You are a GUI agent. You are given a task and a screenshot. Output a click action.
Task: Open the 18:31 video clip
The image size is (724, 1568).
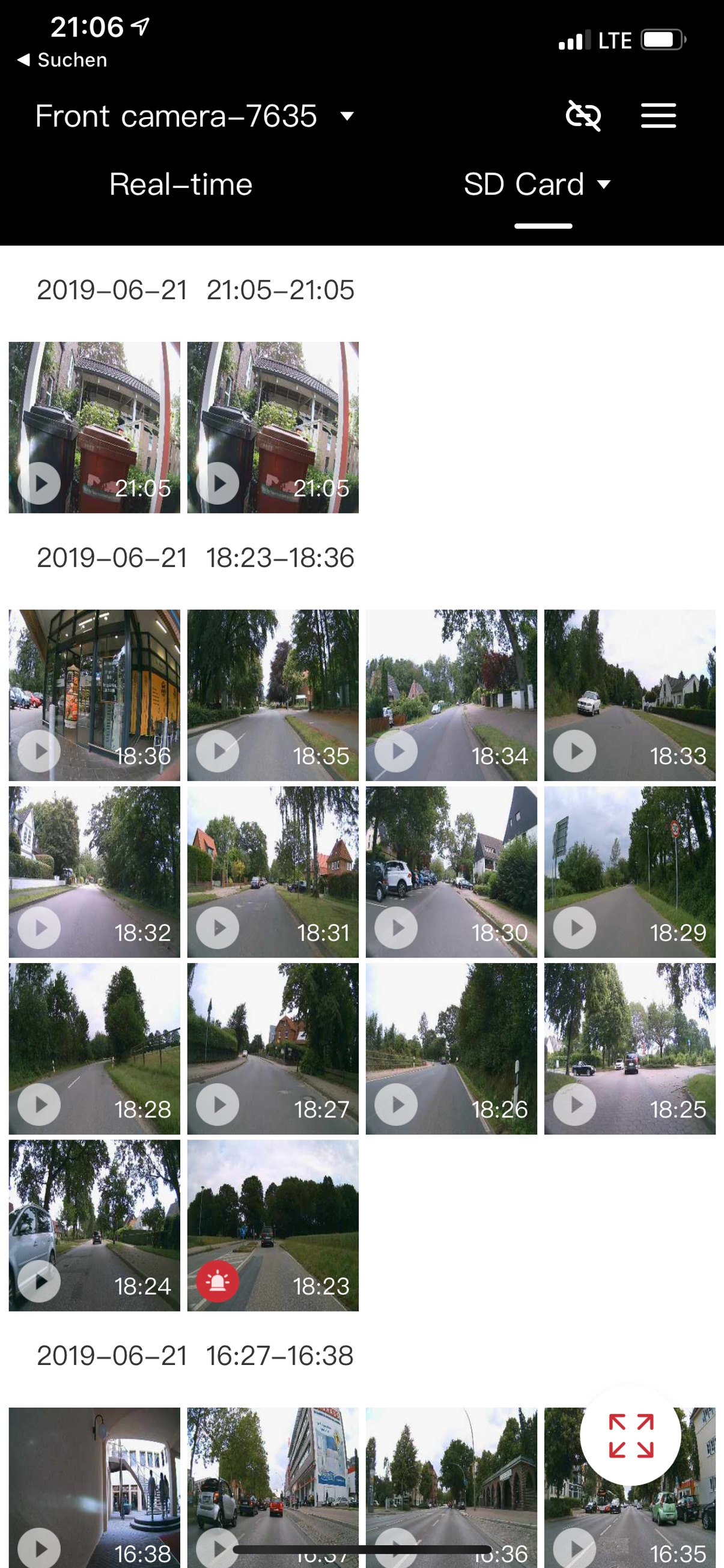coord(273,872)
